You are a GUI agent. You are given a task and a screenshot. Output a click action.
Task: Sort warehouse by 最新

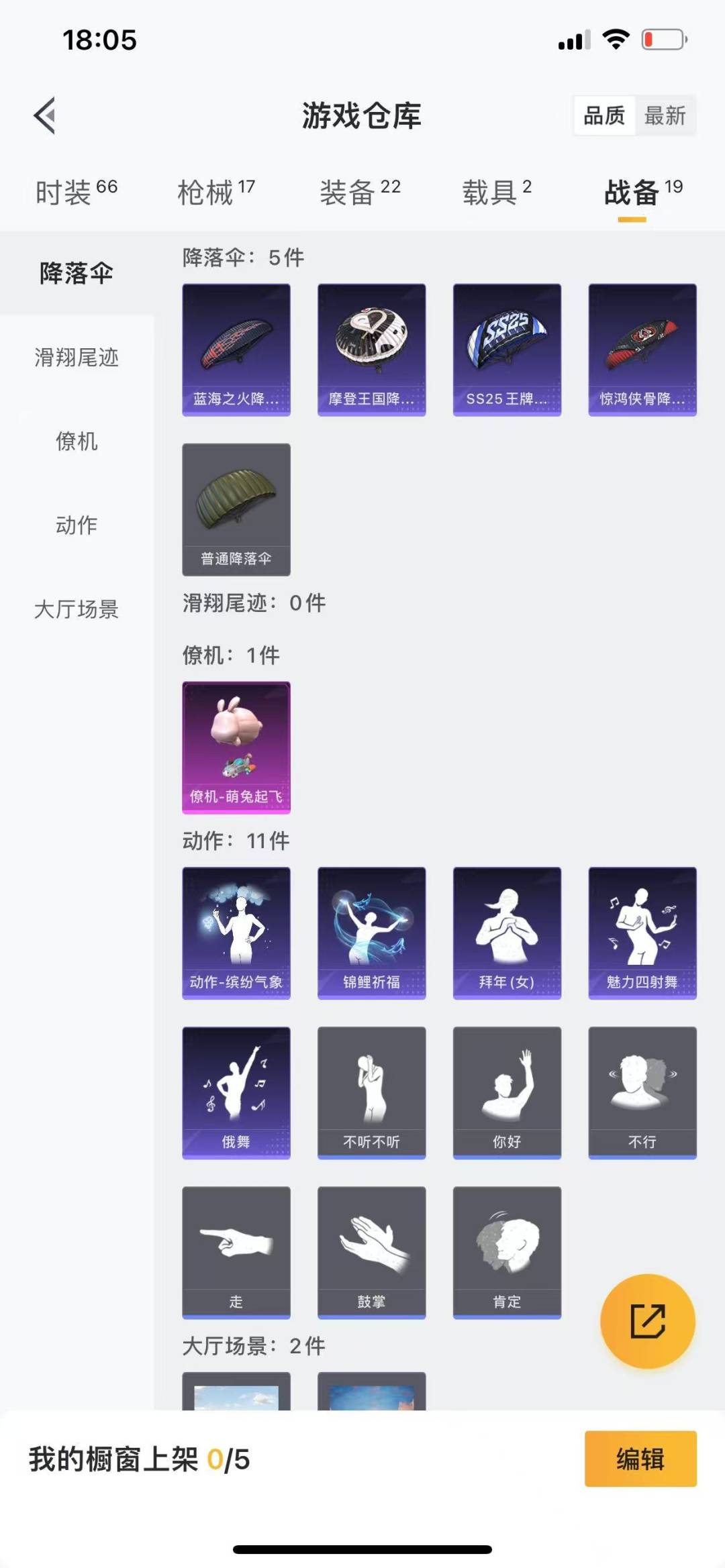pyautogui.click(x=665, y=115)
